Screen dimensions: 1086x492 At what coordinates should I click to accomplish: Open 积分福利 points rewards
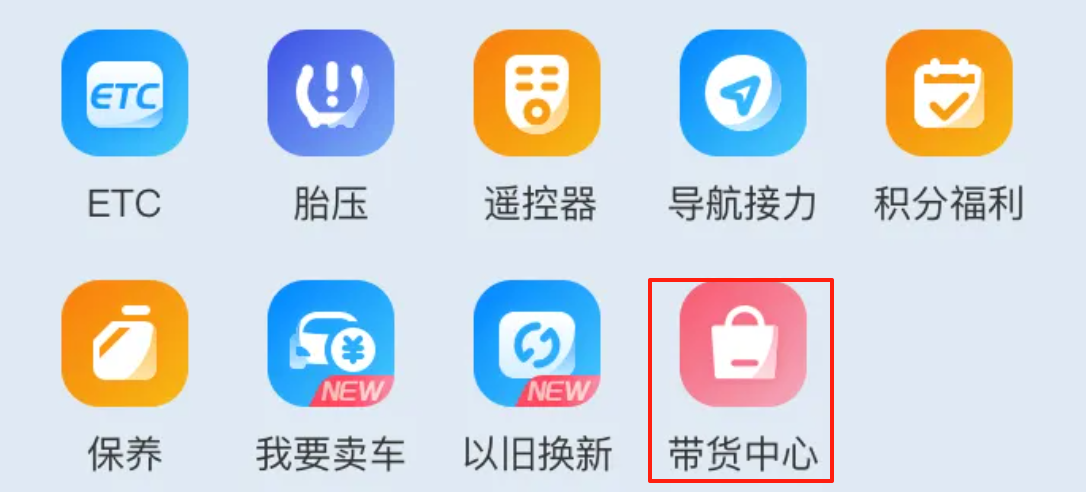pos(948,93)
